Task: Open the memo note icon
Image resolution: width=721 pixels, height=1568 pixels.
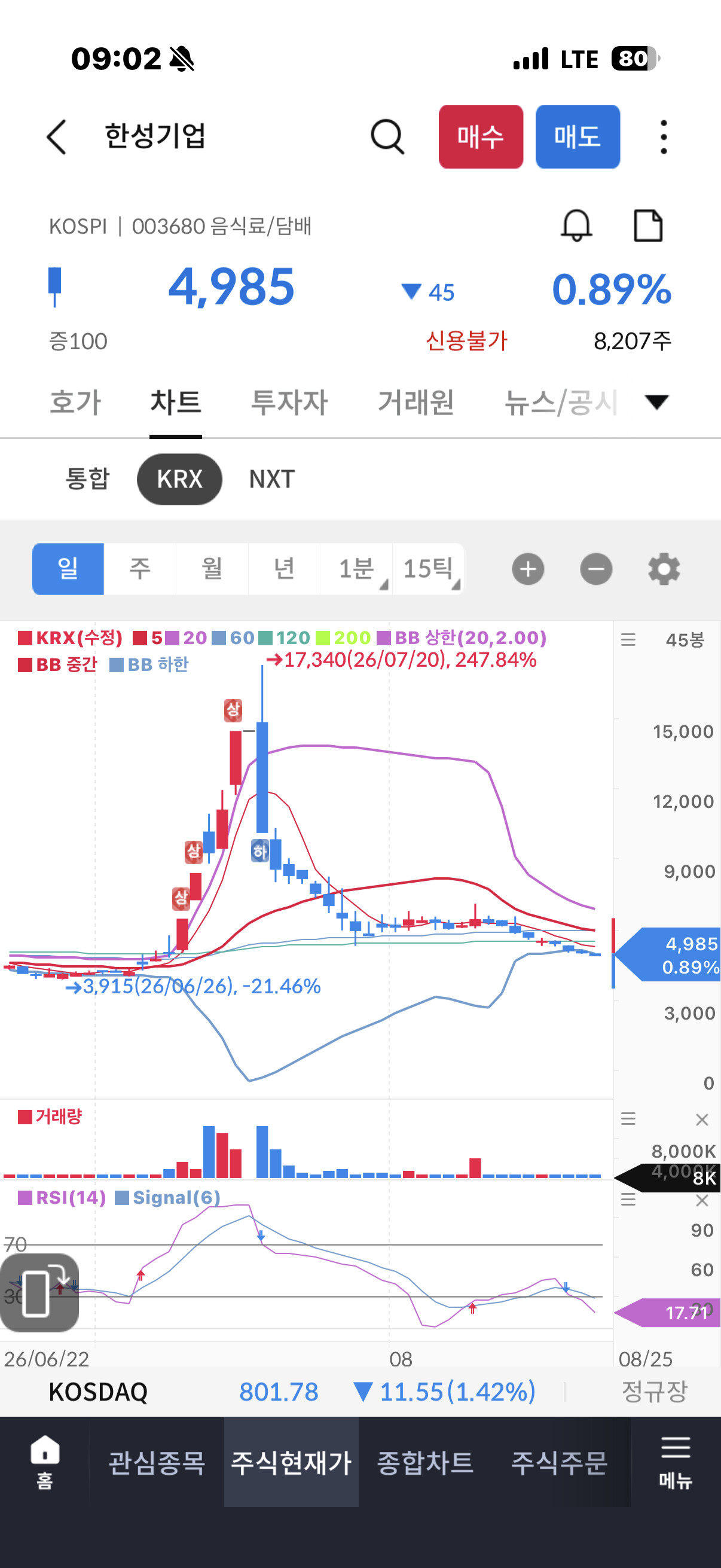Action: tap(648, 226)
